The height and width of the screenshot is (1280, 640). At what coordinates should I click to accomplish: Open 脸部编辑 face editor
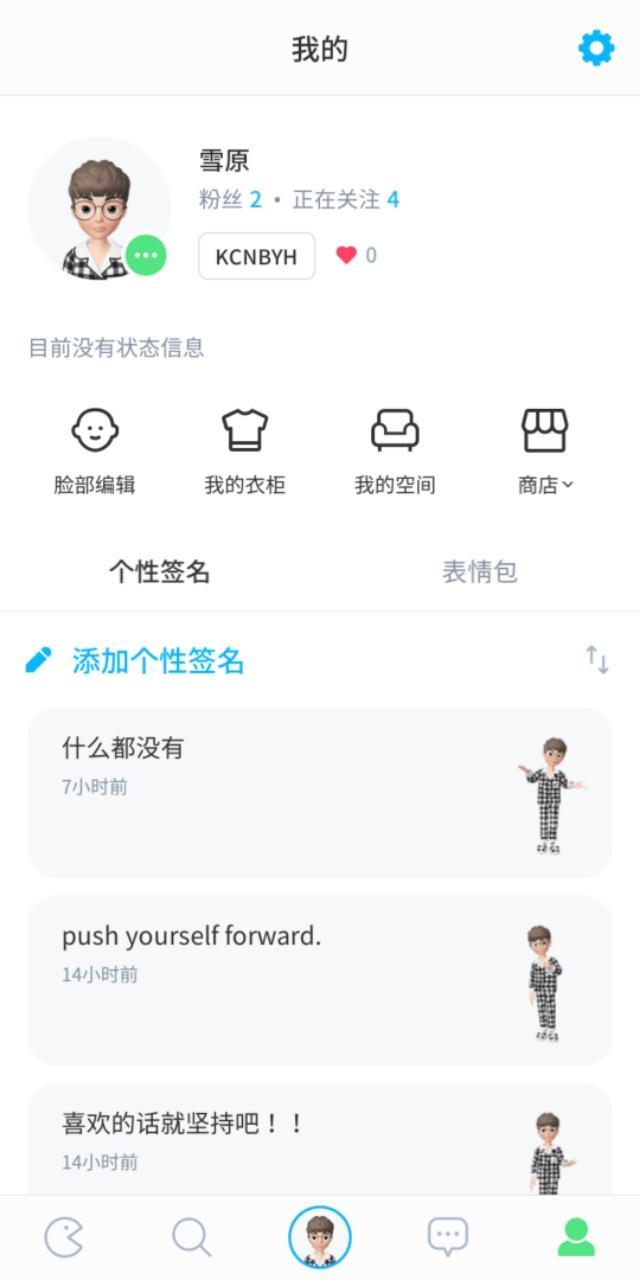95,451
